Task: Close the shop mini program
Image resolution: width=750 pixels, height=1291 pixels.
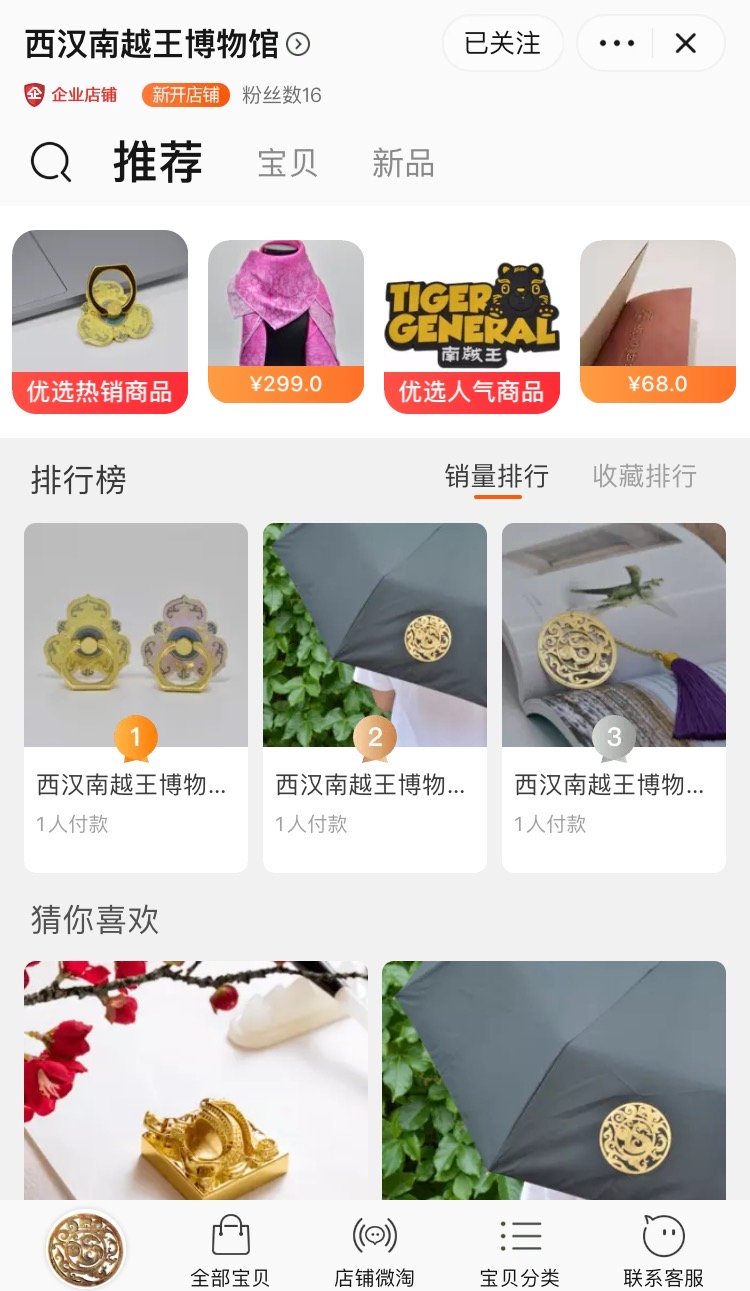Action: coord(686,44)
